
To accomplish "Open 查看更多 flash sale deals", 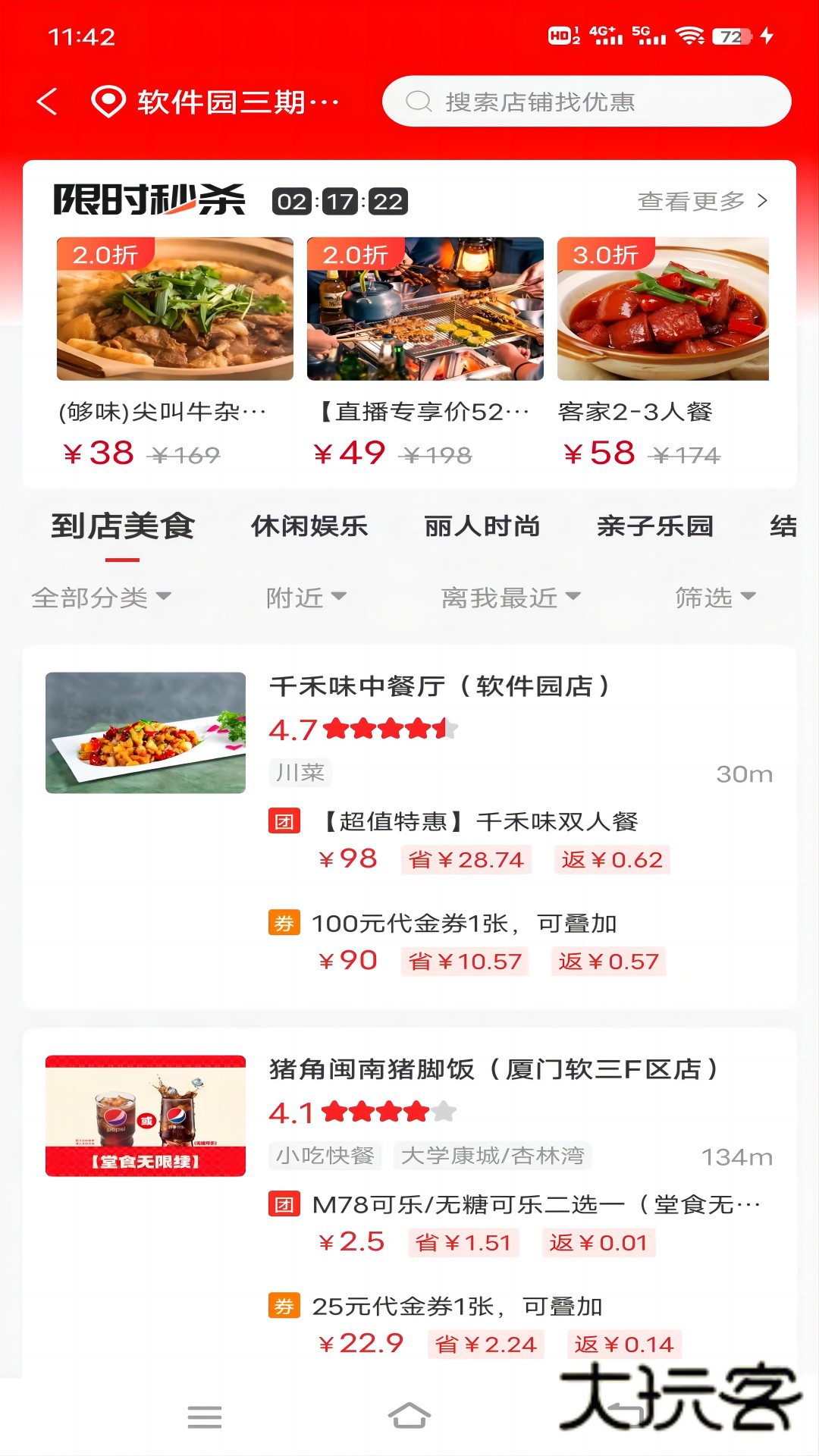I will click(702, 201).
